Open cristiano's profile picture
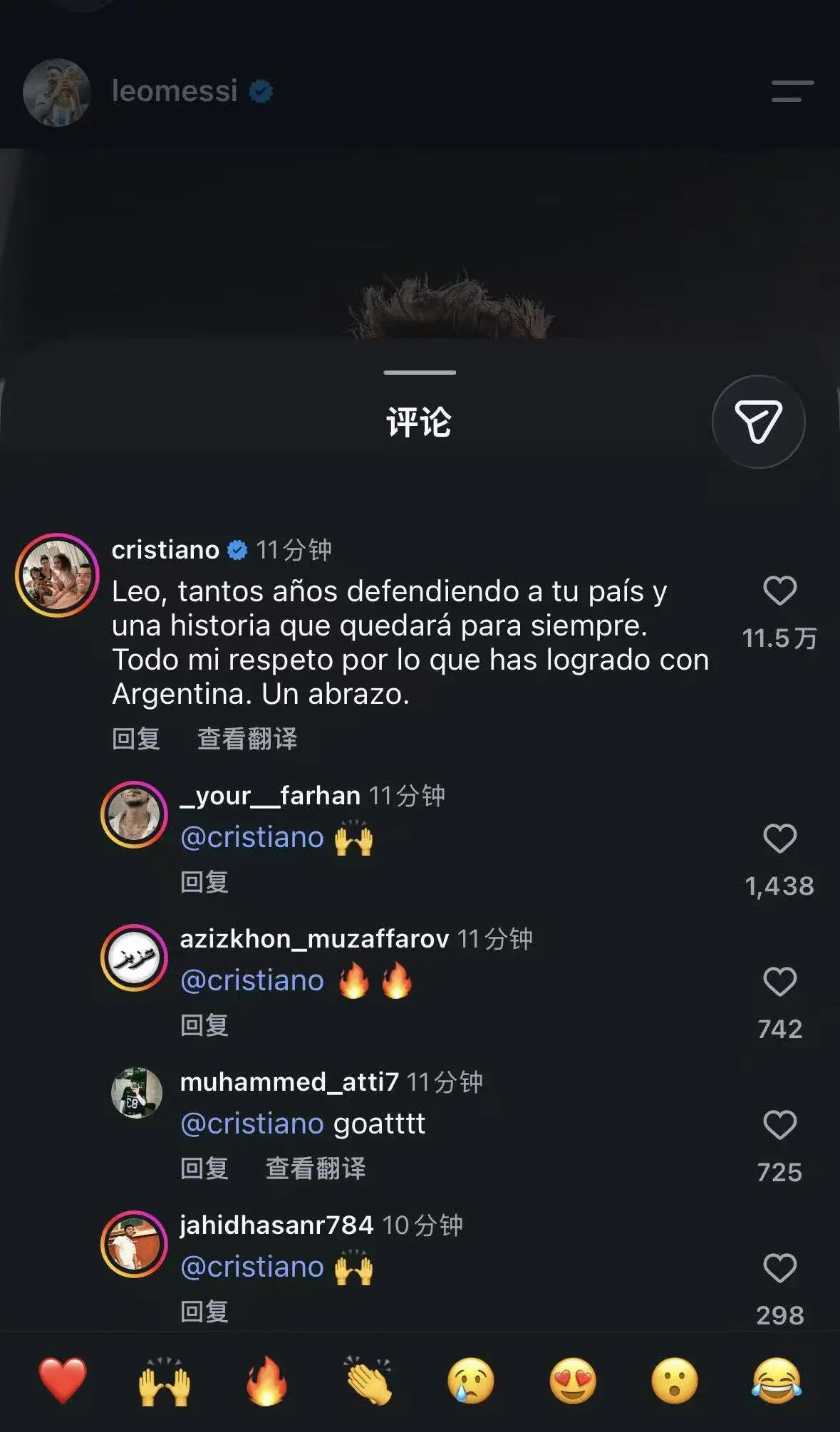840x1432 pixels. tap(57, 575)
